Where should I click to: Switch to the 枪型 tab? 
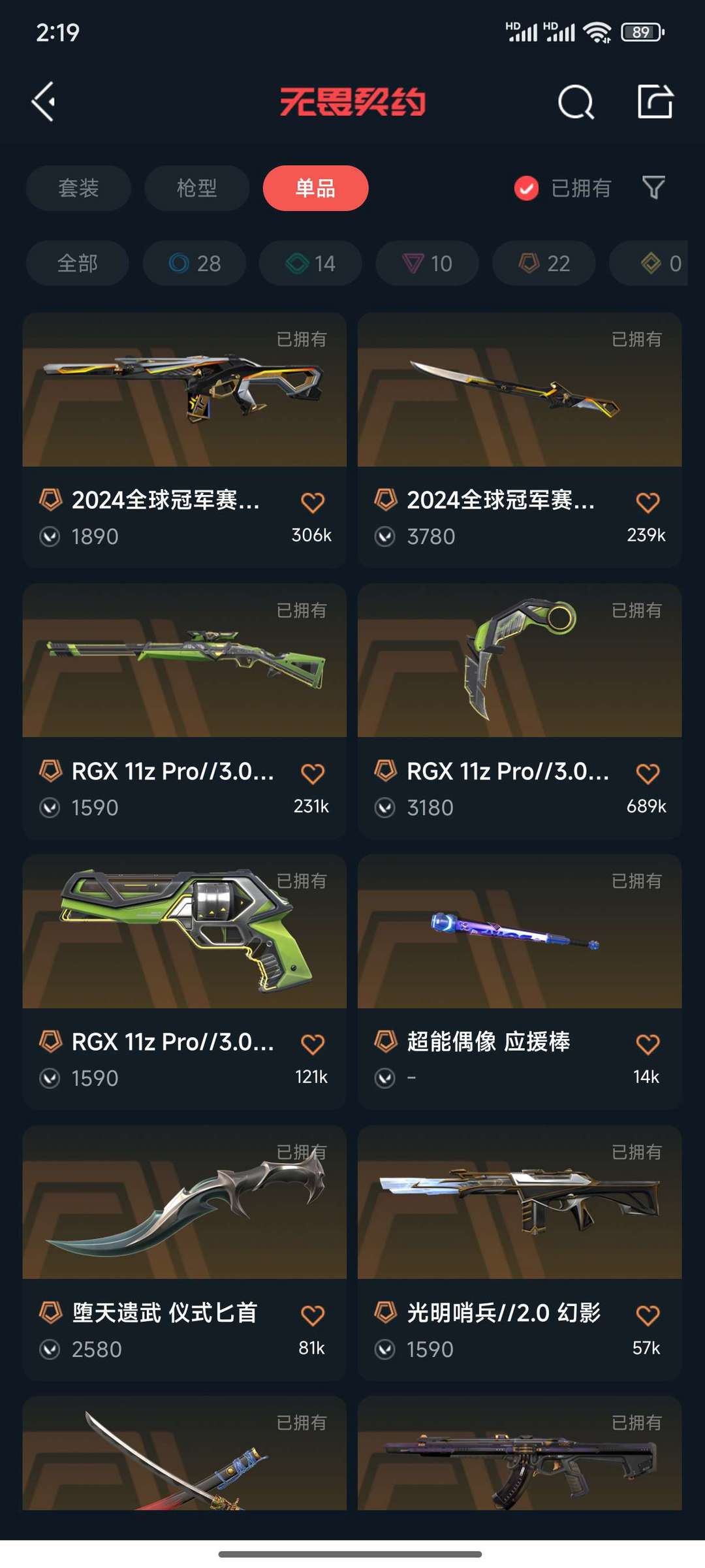[196, 188]
